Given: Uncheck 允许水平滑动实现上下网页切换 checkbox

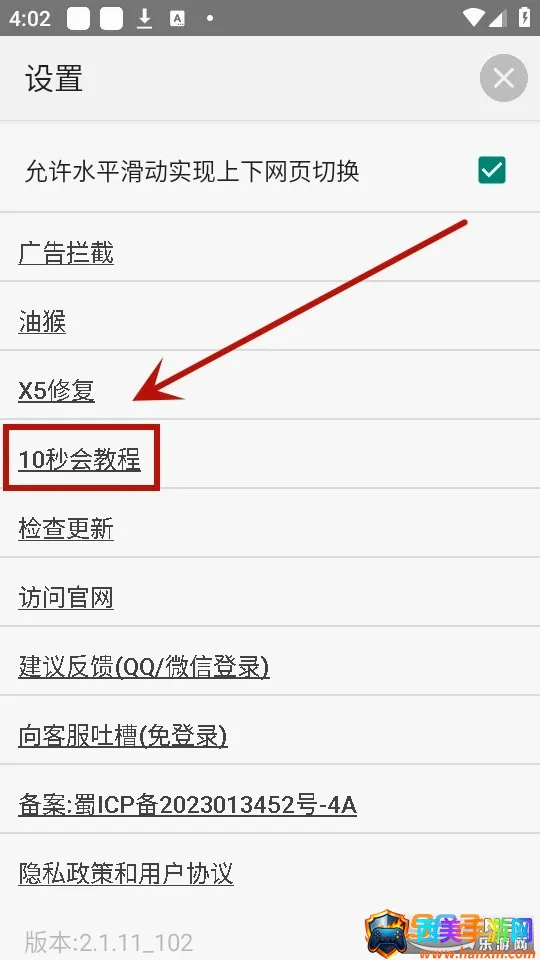Looking at the screenshot, I should (492, 170).
